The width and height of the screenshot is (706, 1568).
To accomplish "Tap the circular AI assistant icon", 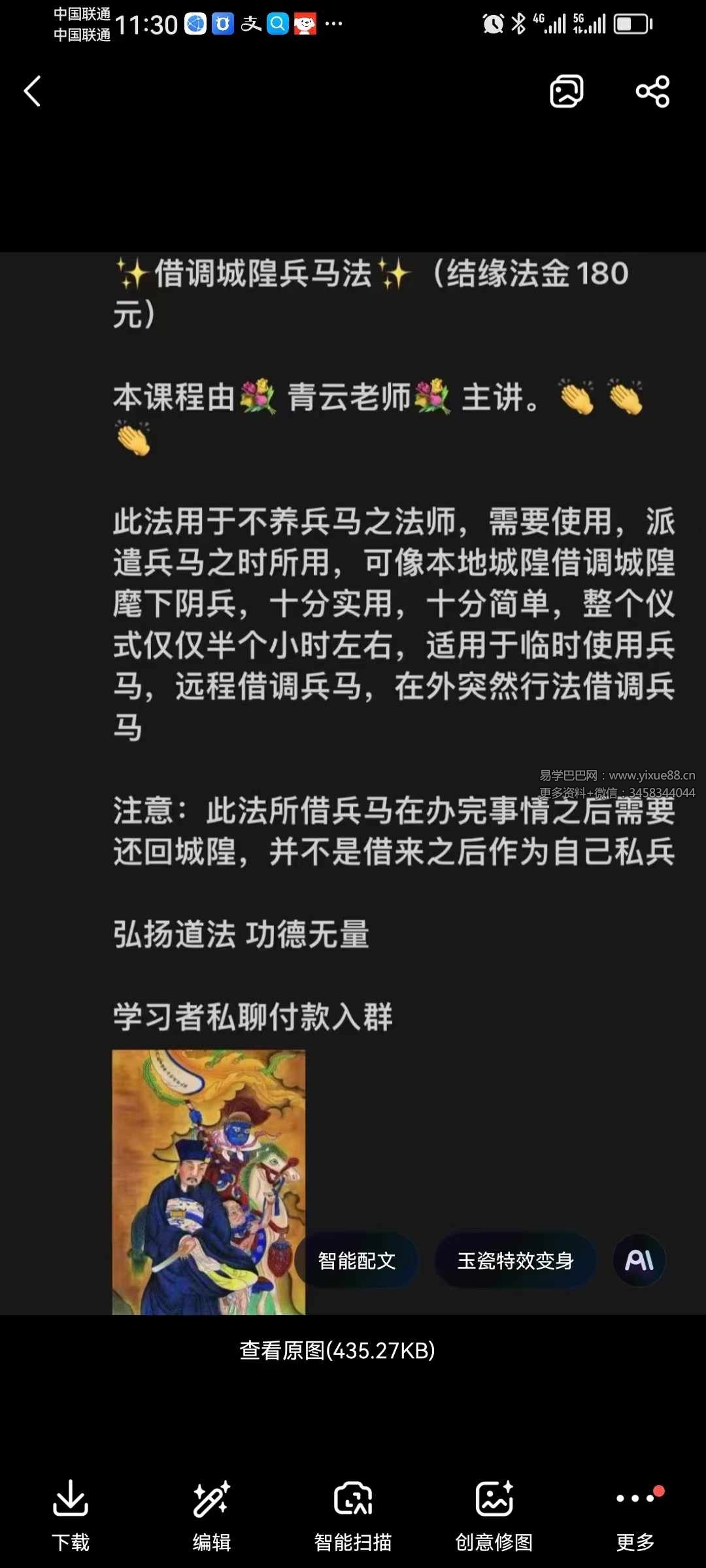I will point(637,1261).
